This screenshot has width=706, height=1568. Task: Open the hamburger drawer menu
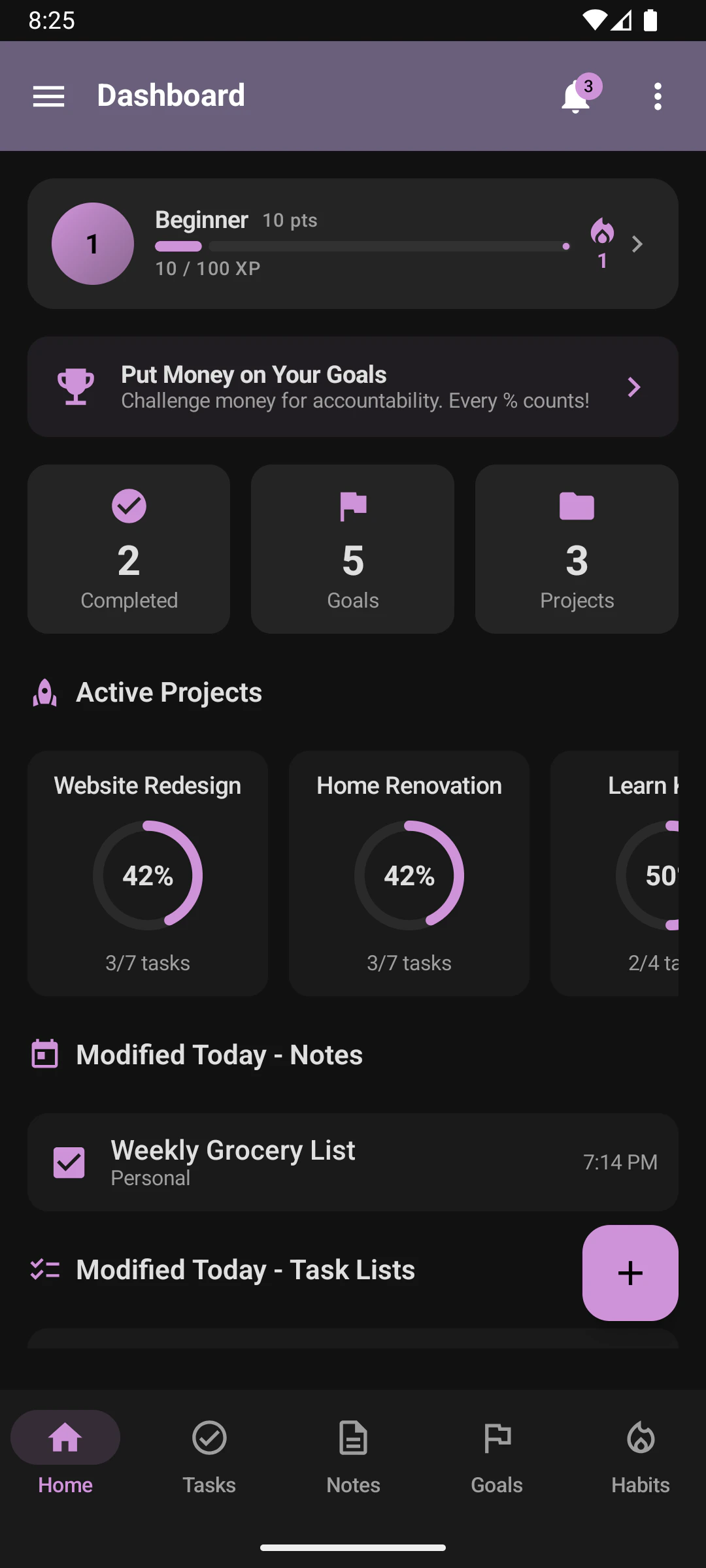click(x=49, y=97)
